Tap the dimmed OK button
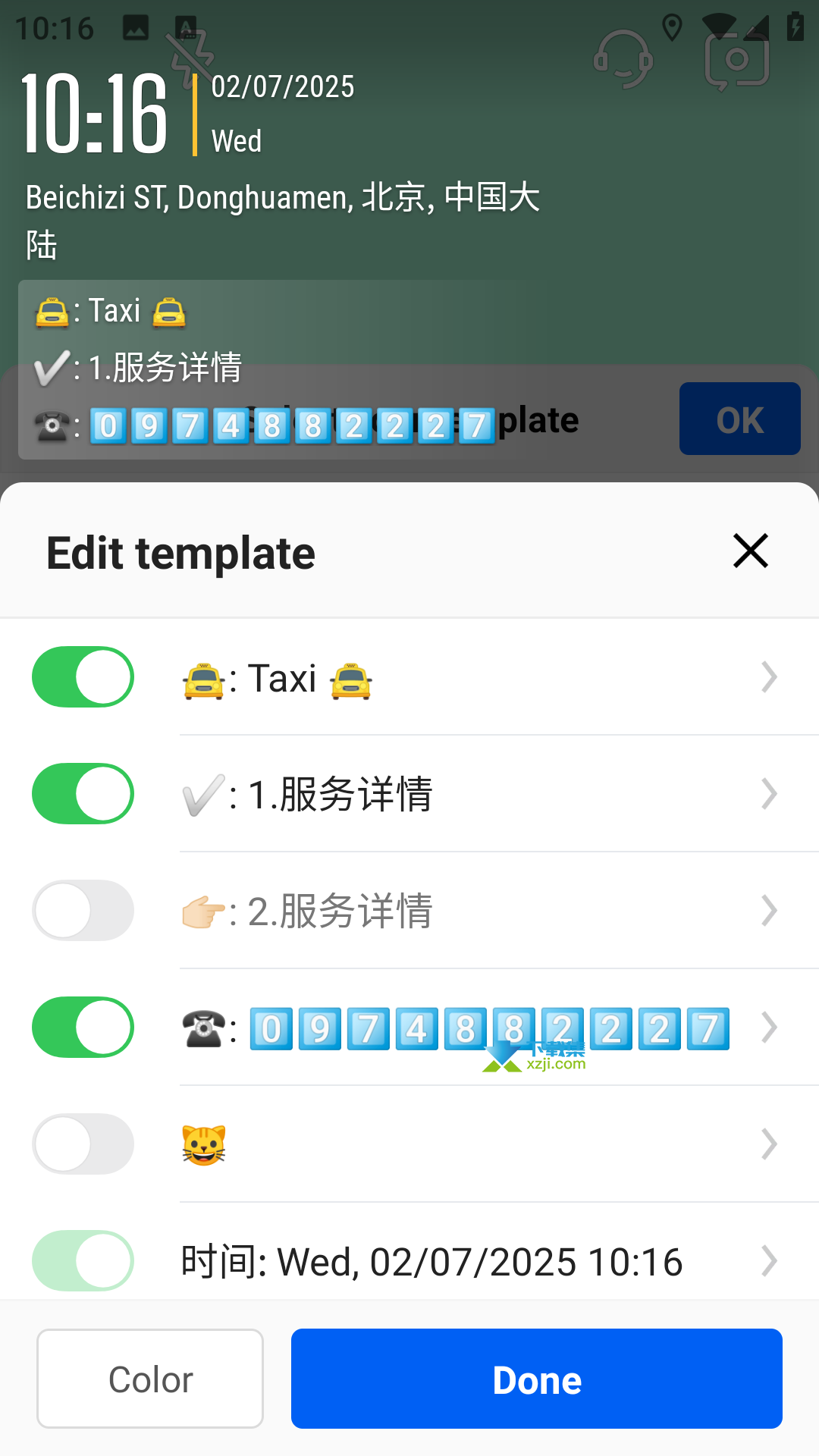The width and height of the screenshot is (819, 1456). [x=740, y=419]
